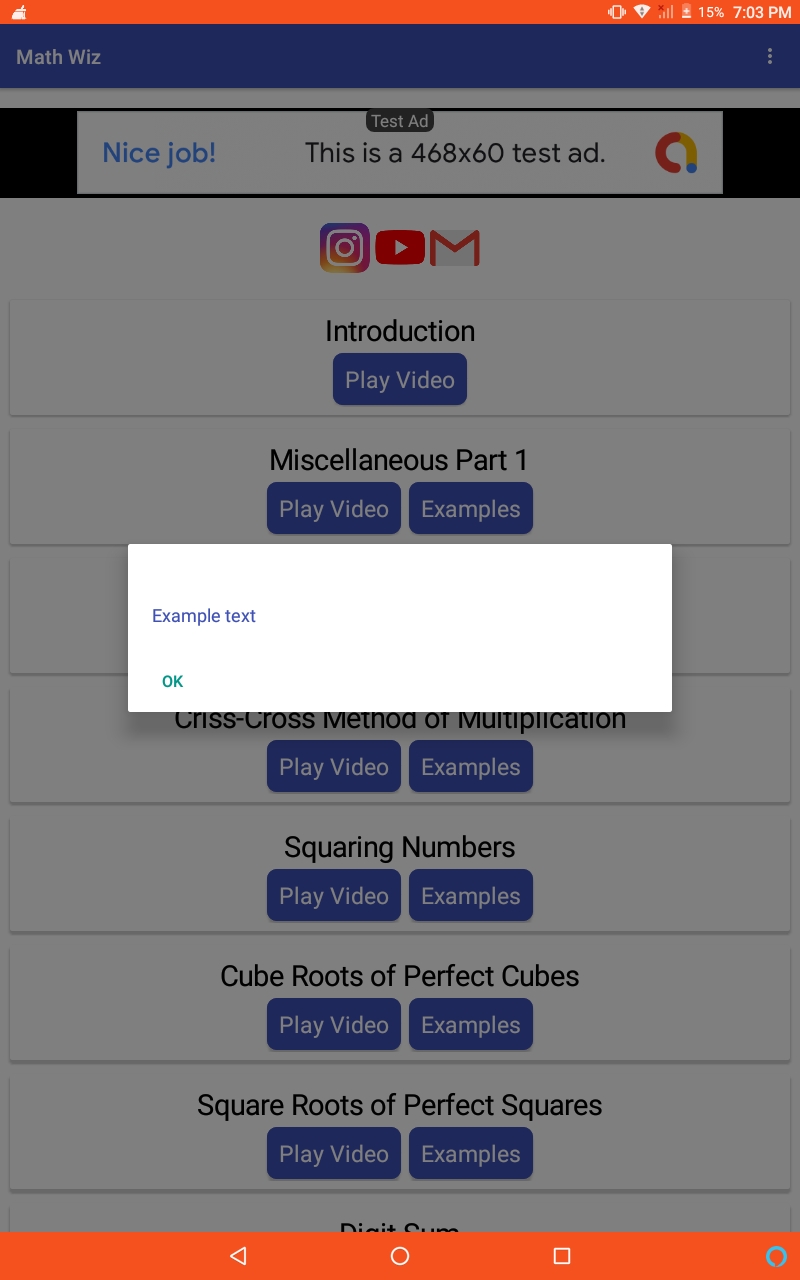
Task: Show Examples for Miscellaneous Part 1
Action: point(471,509)
